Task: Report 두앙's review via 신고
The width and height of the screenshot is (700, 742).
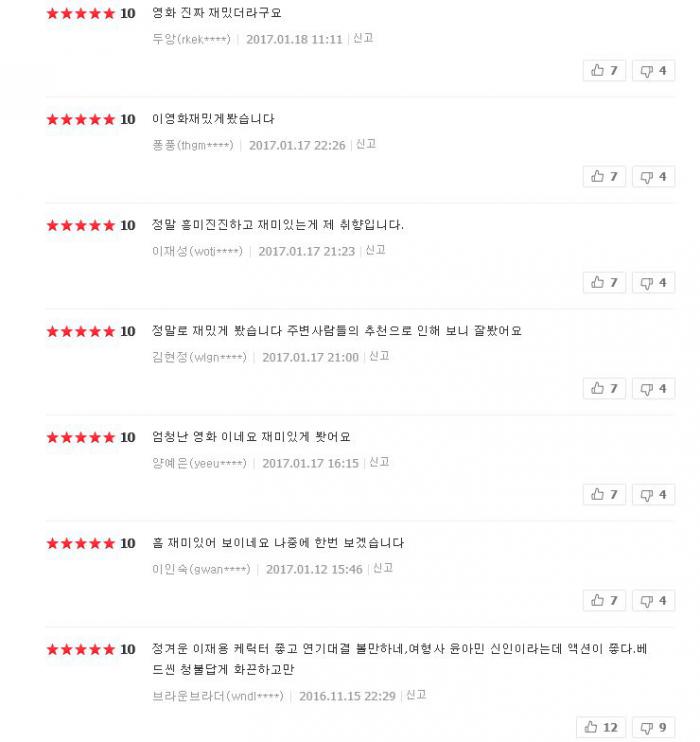Action: point(363,38)
